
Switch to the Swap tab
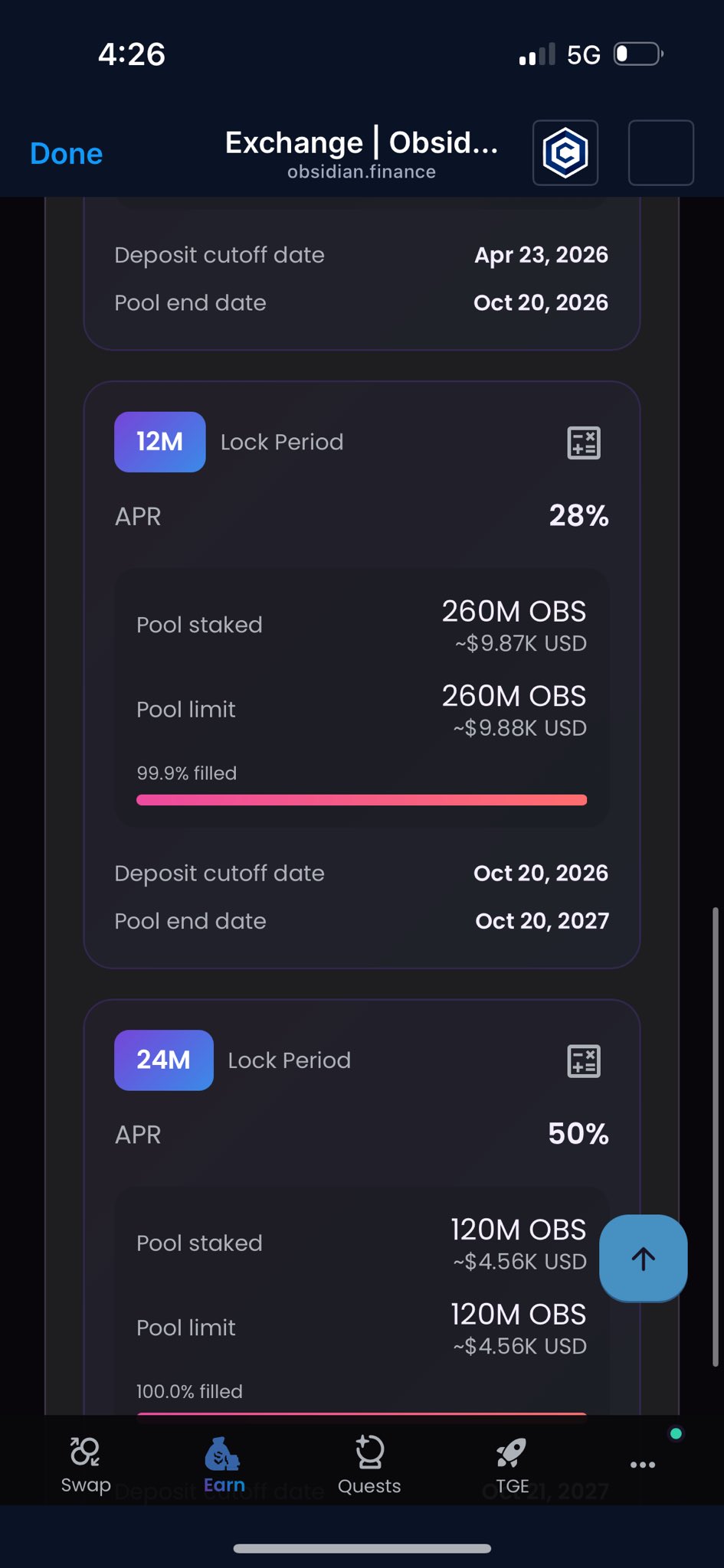pyautogui.click(x=85, y=1465)
